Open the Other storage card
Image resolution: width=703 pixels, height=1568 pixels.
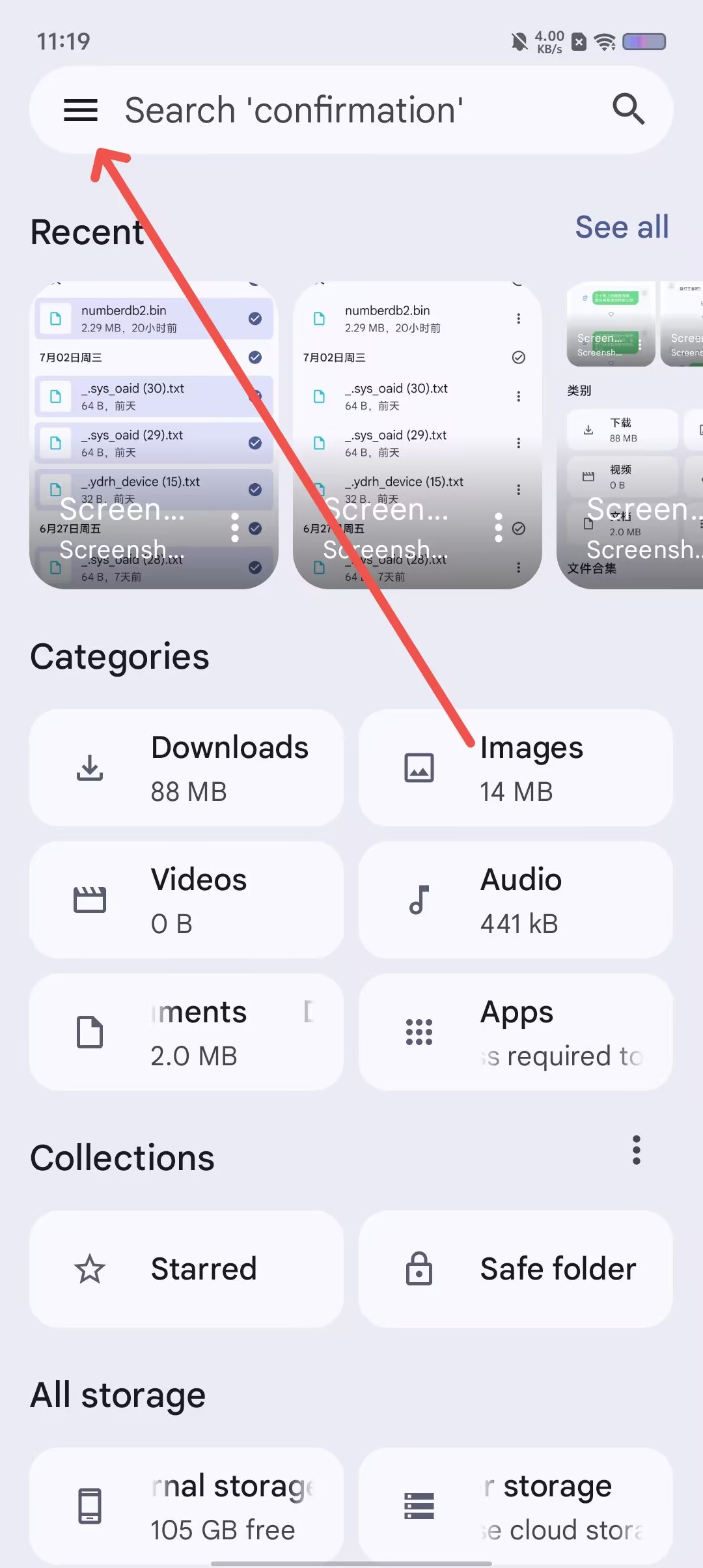515,1506
